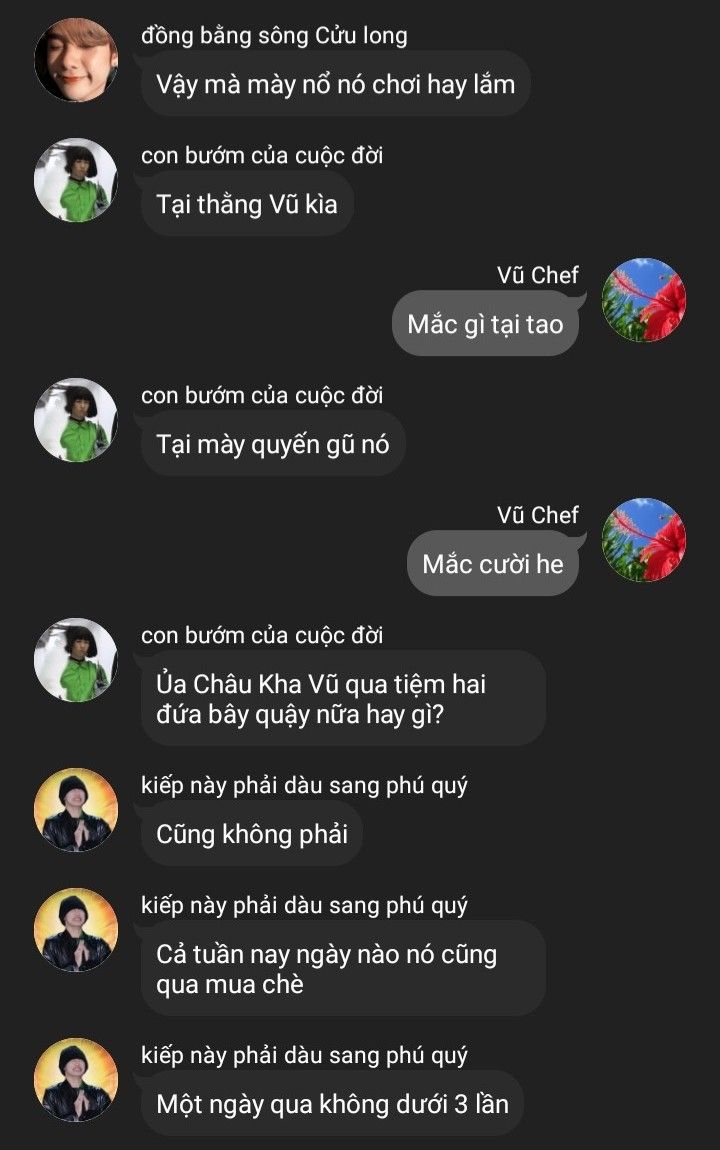
Task: Tap avatar next to 'Tại mày quyến gũ nó'
Action: tap(76, 420)
